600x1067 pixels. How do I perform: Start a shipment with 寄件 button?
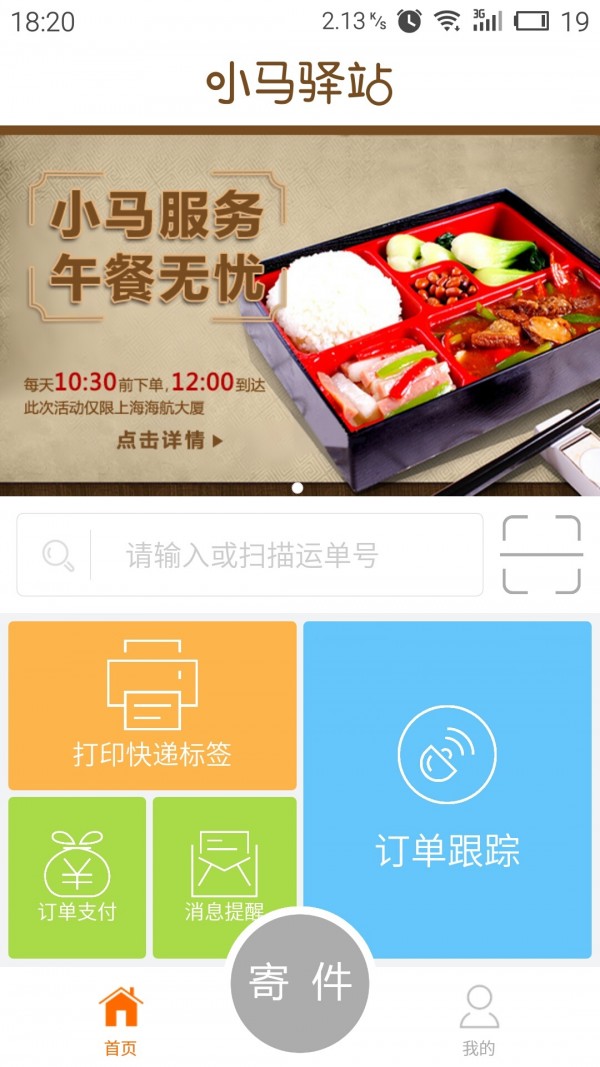pyautogui.click(x=300, y=983)
